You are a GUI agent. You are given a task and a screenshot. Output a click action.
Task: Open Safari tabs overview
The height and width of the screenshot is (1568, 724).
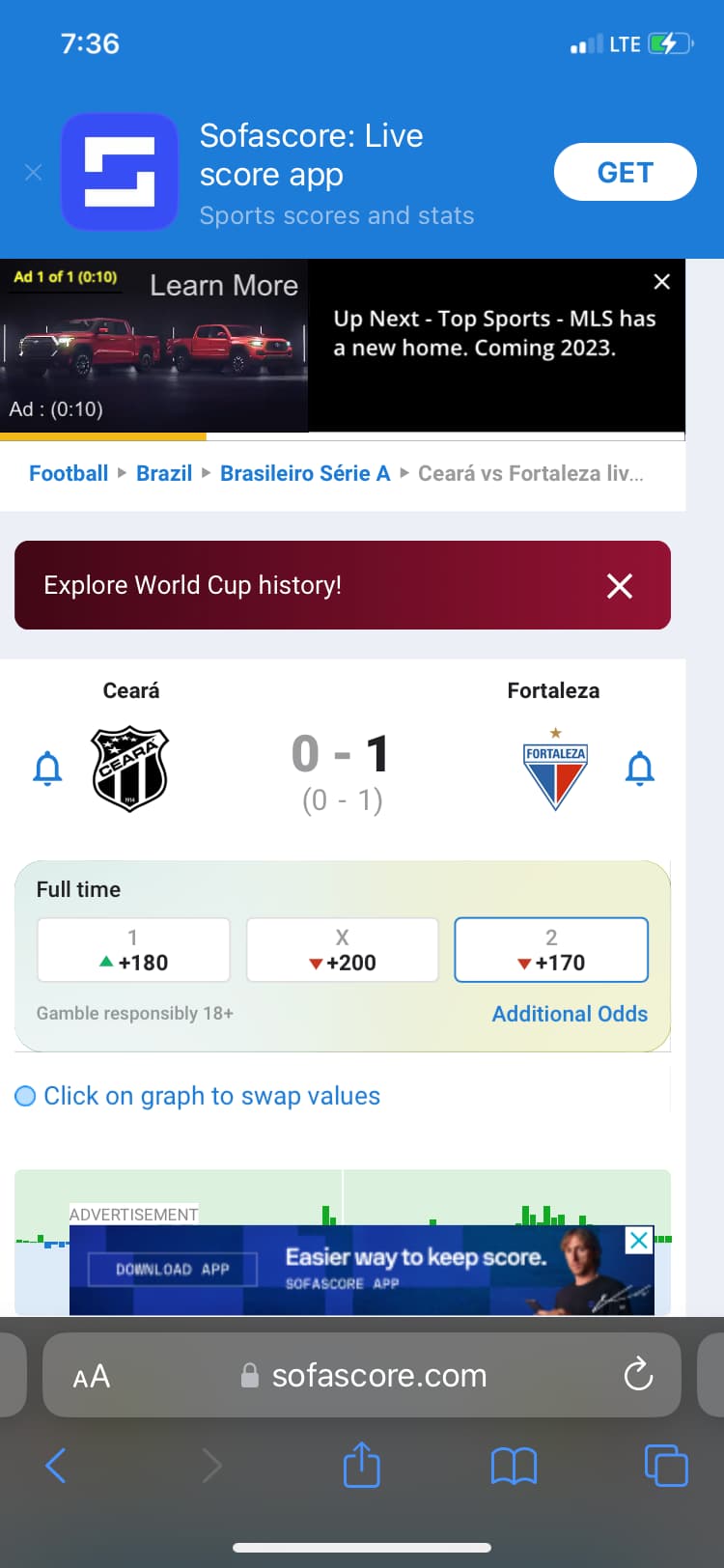665,1465
